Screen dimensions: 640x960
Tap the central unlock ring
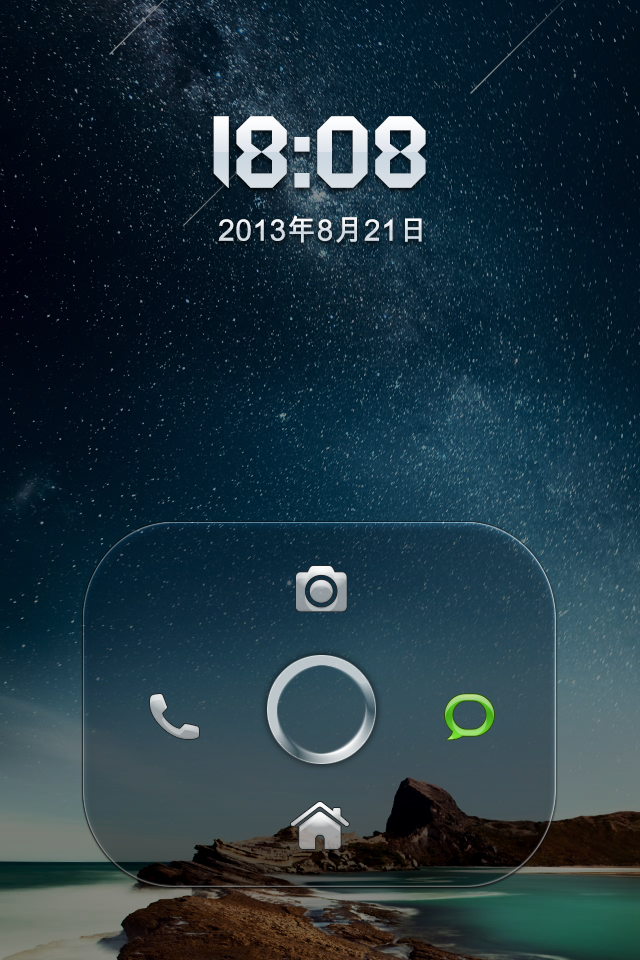click(x=321, y=709)
